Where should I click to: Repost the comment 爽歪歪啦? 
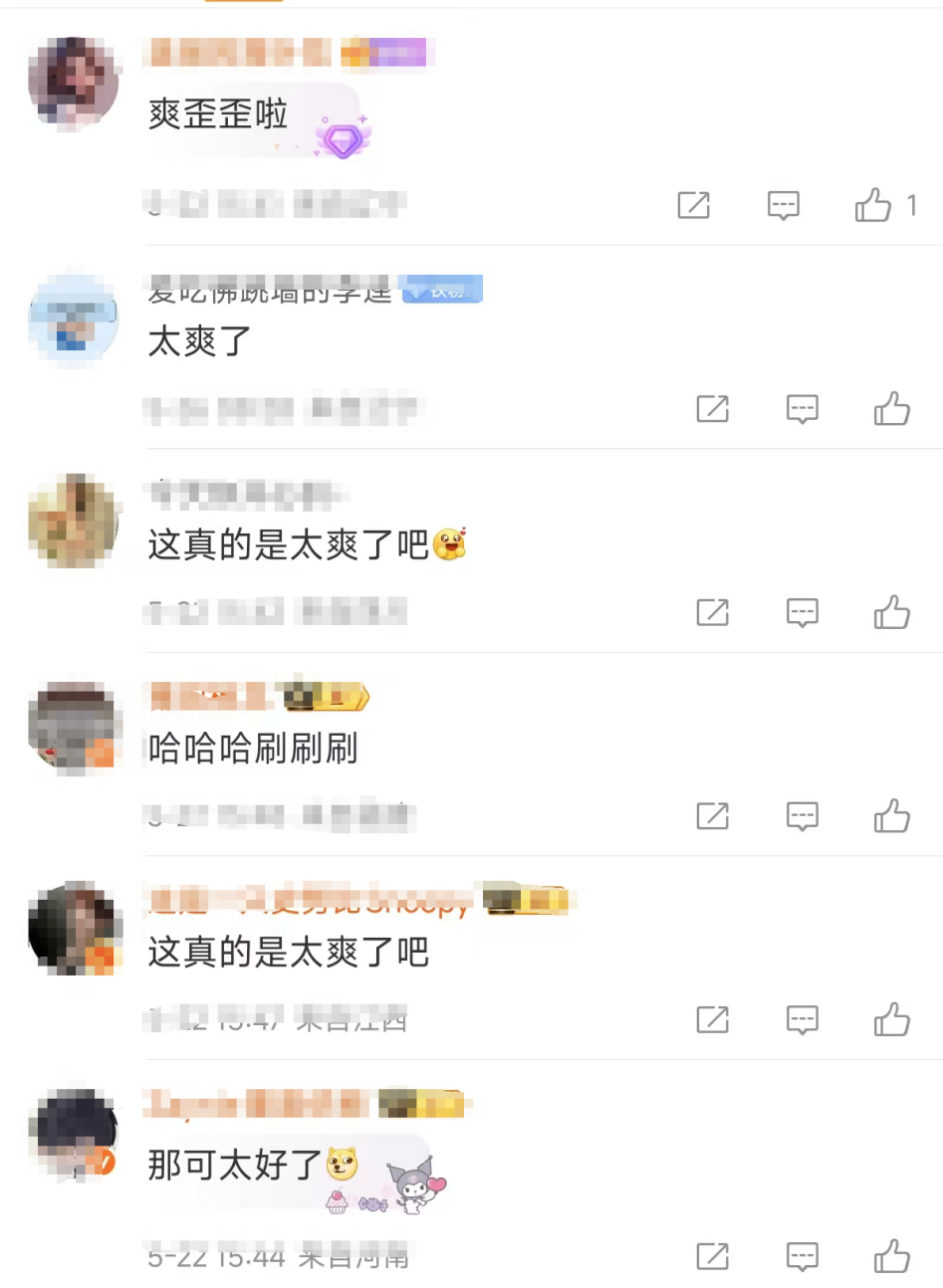coord(693,205)
